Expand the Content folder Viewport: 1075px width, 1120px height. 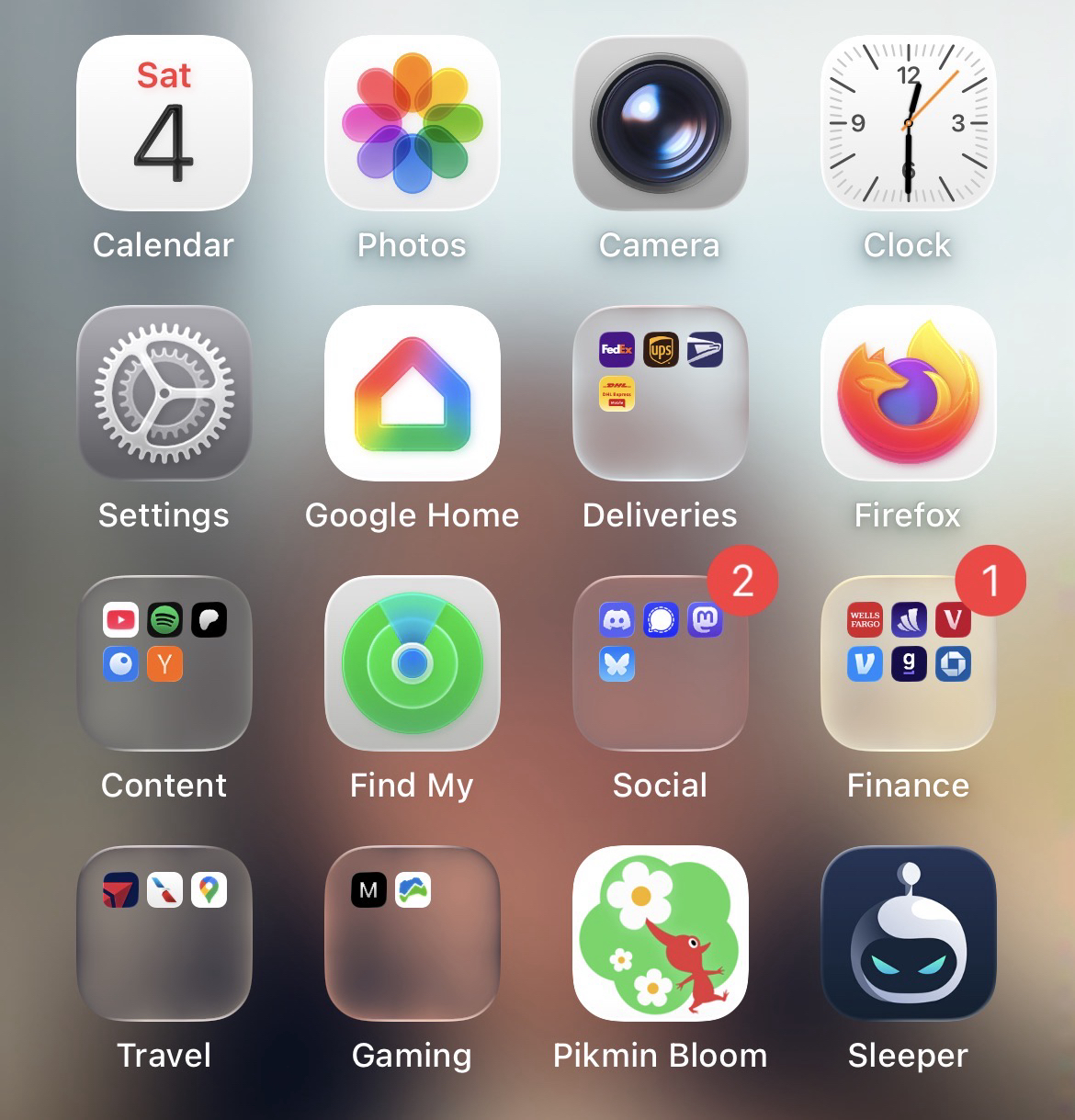(x=164, y=663)
